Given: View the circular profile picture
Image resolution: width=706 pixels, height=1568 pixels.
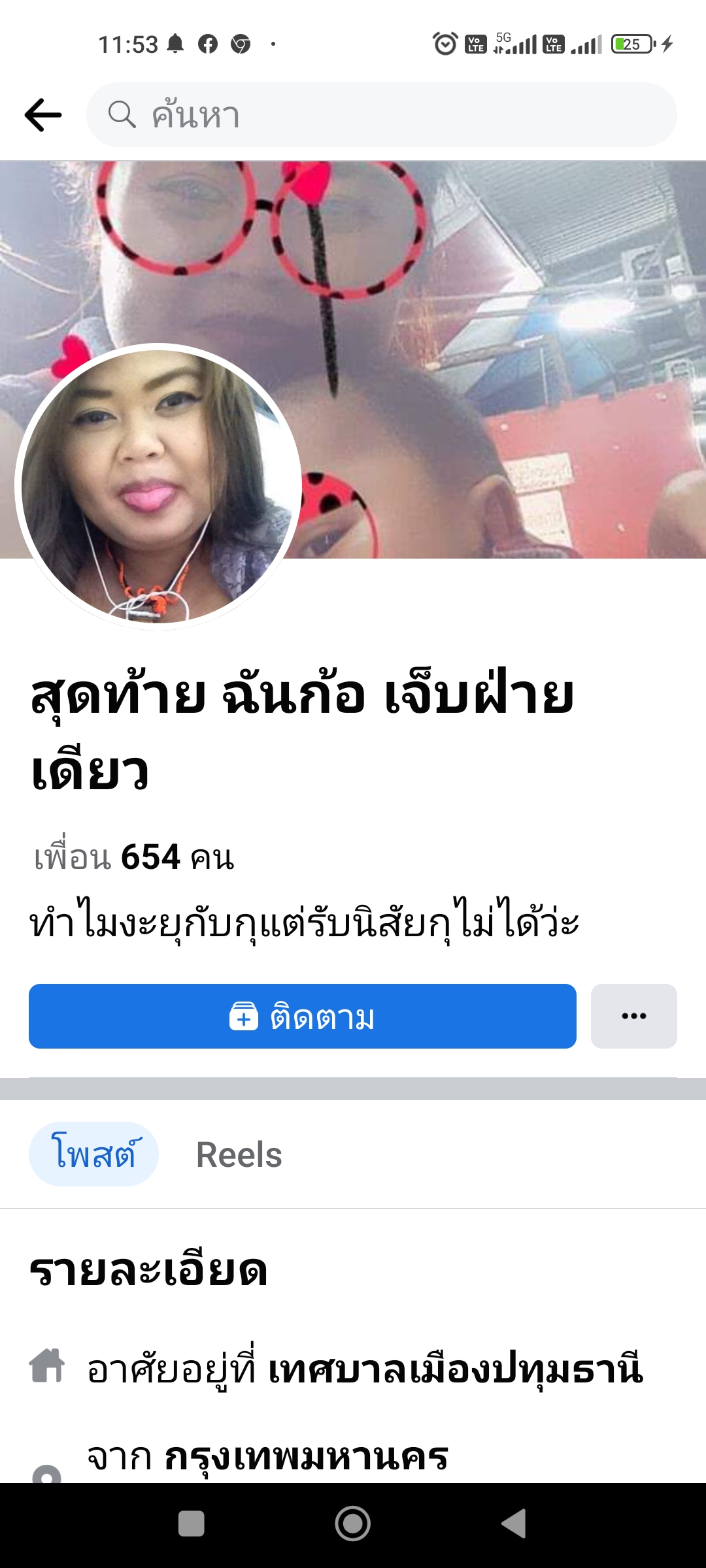Looking at the screenshot, I should pos(158,487).
